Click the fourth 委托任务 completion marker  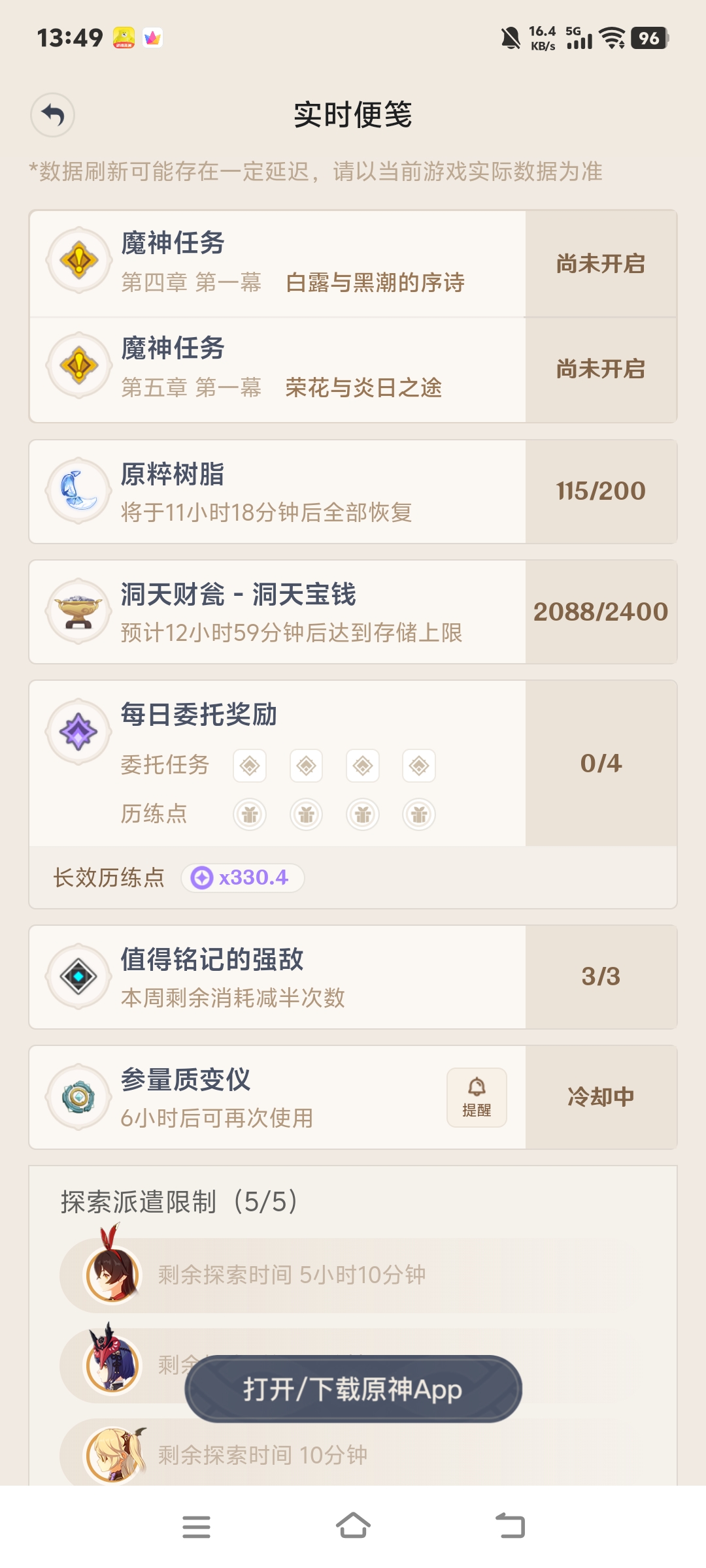[x=418, y=765]
